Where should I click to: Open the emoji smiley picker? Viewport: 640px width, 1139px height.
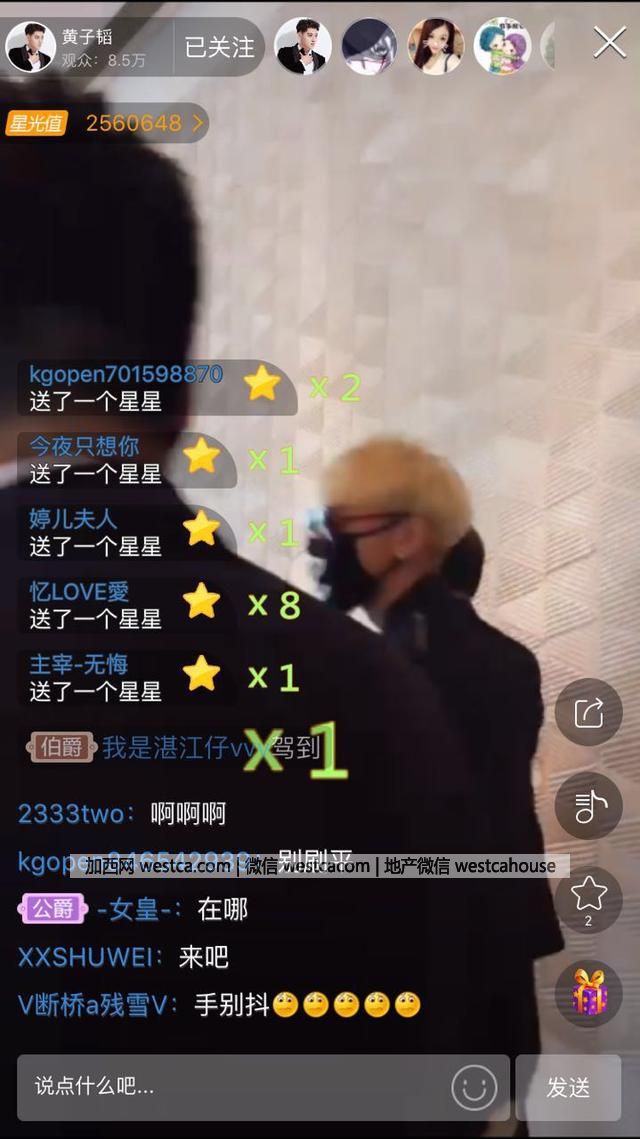coord(474,1087)
